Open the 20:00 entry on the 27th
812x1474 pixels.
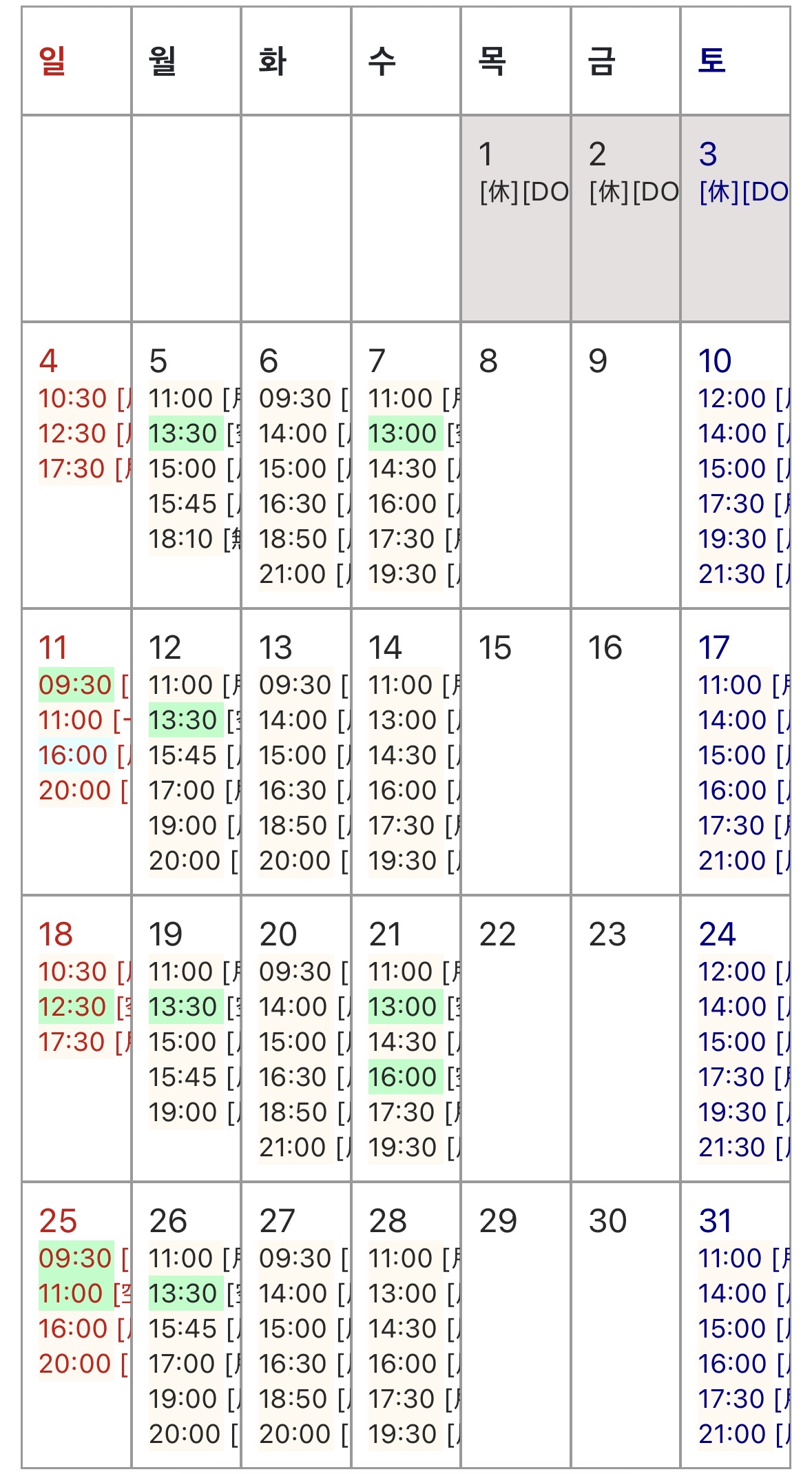pos(295,1434)
